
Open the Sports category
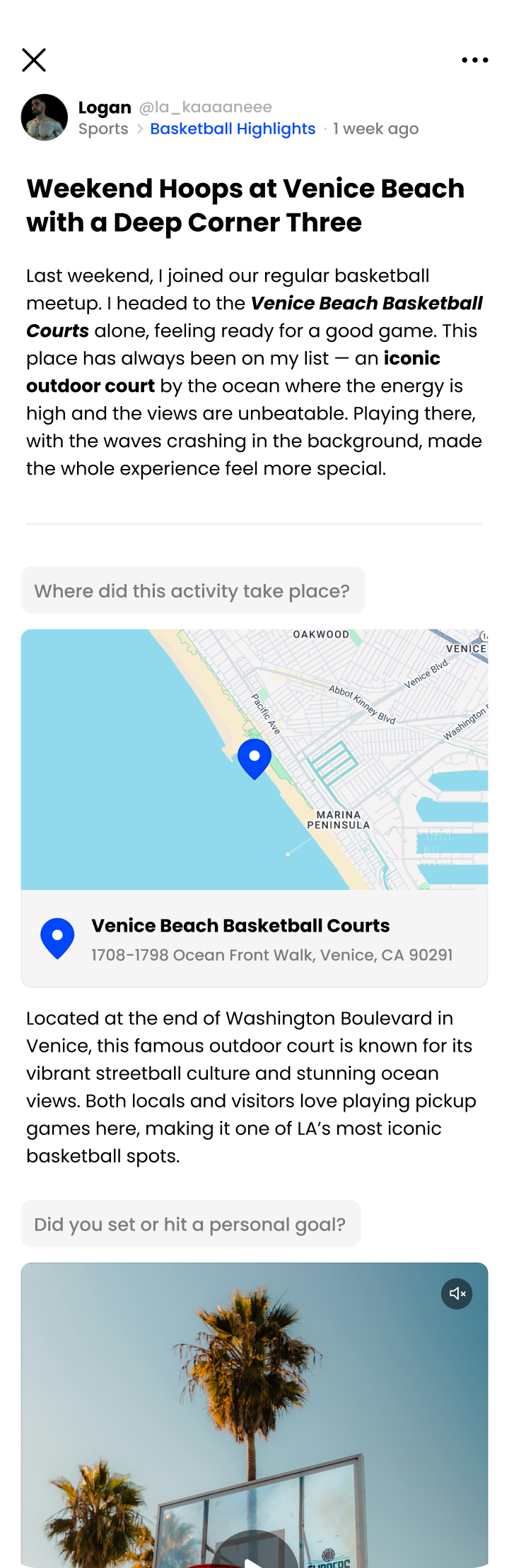103,129
